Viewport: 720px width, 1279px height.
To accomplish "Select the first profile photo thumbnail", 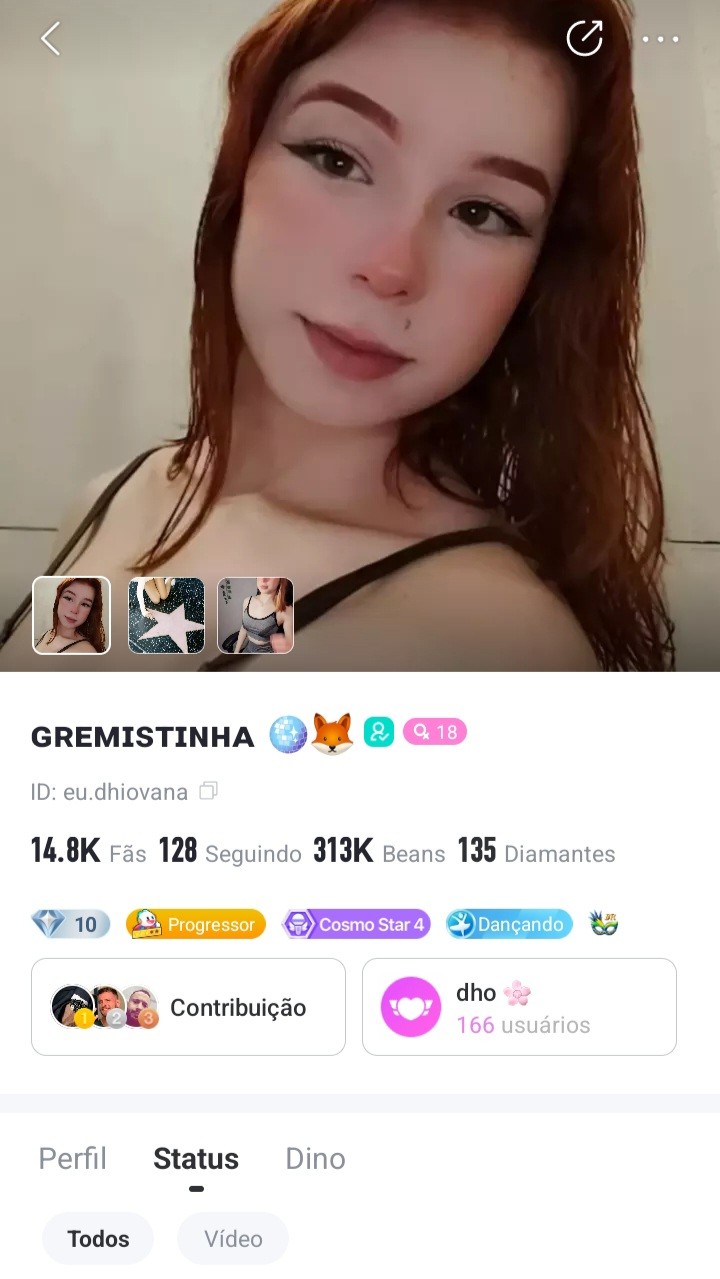I will [x=71, y=615].
